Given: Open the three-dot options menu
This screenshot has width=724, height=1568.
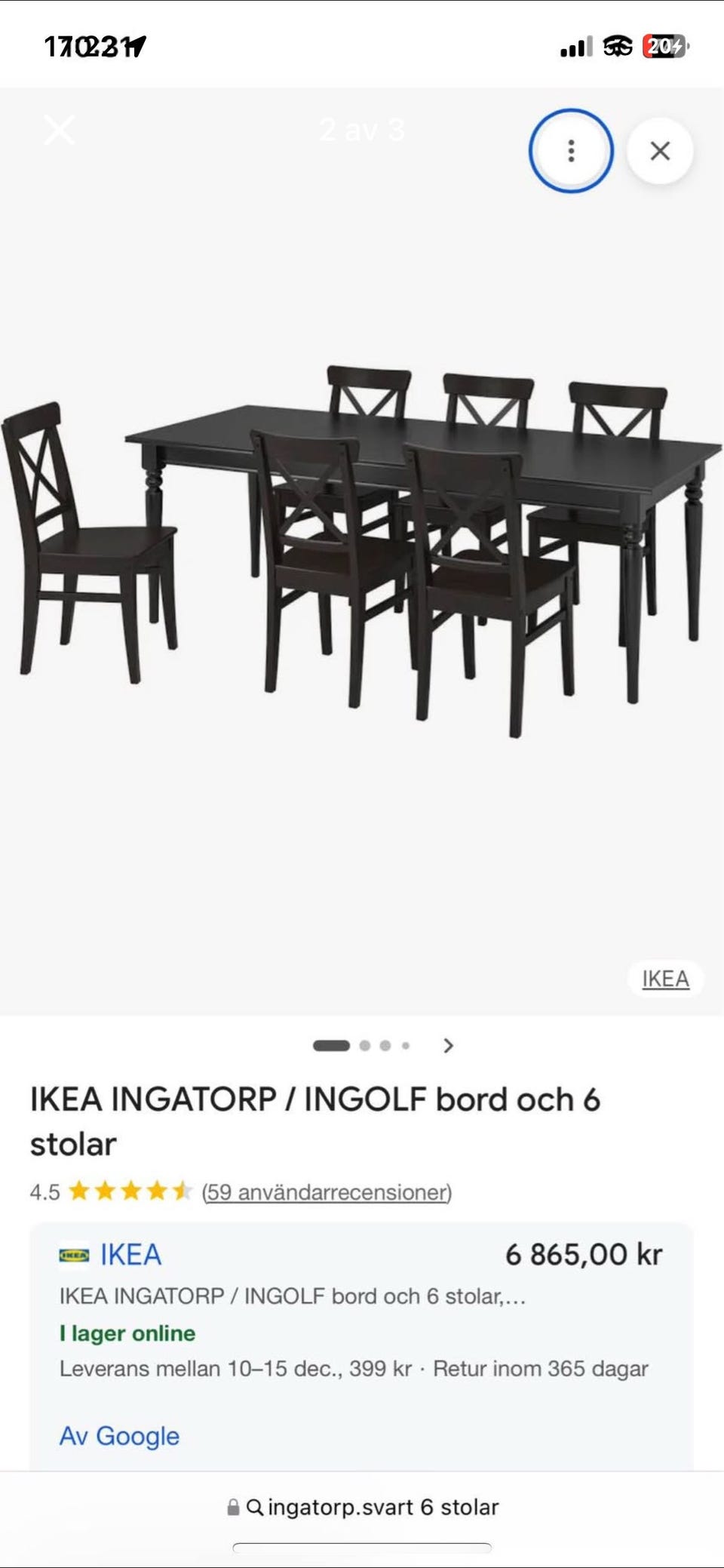Looking at the screenshot, I should tap(572, 150).
